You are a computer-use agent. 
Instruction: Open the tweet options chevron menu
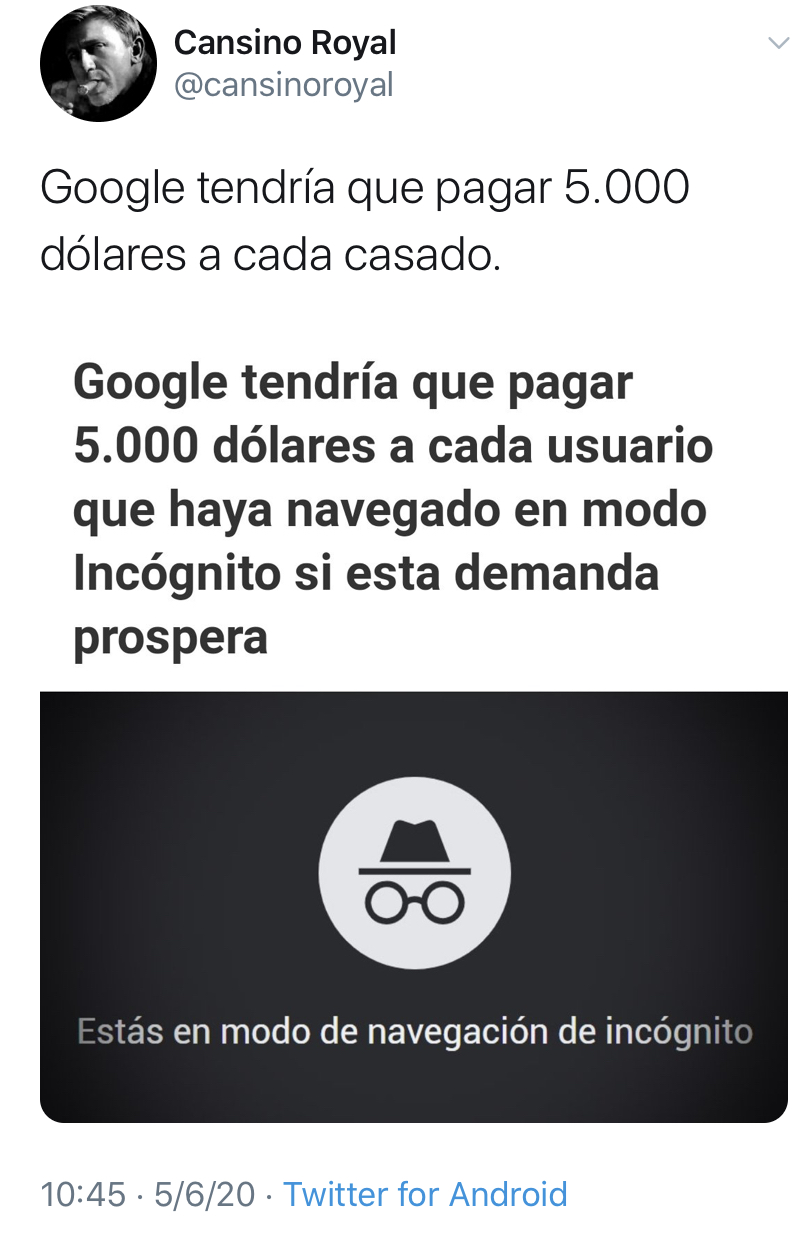[x=777, y=43]
